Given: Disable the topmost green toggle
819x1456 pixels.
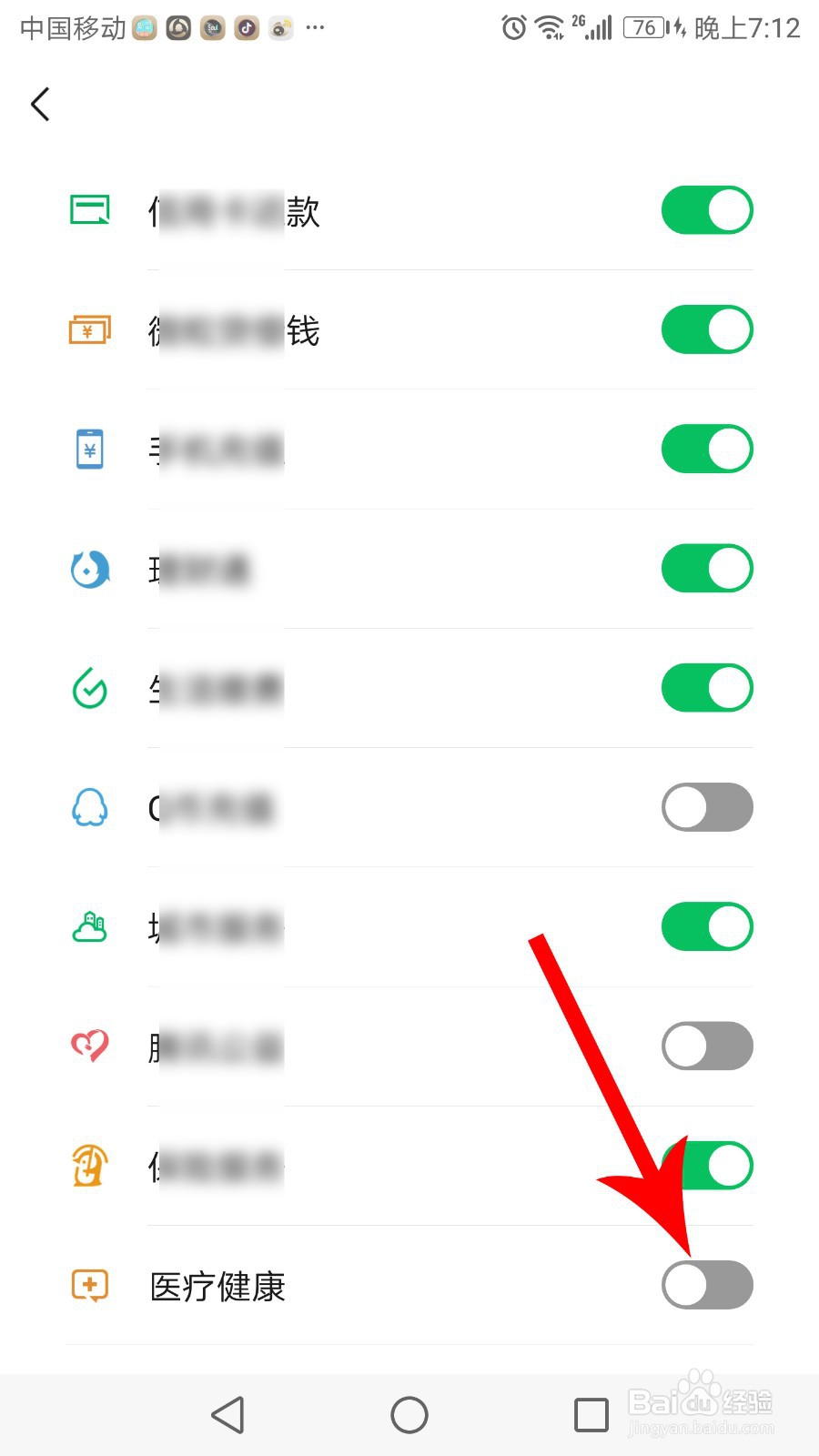Looking at the screenshot, I should coord(707,210).
